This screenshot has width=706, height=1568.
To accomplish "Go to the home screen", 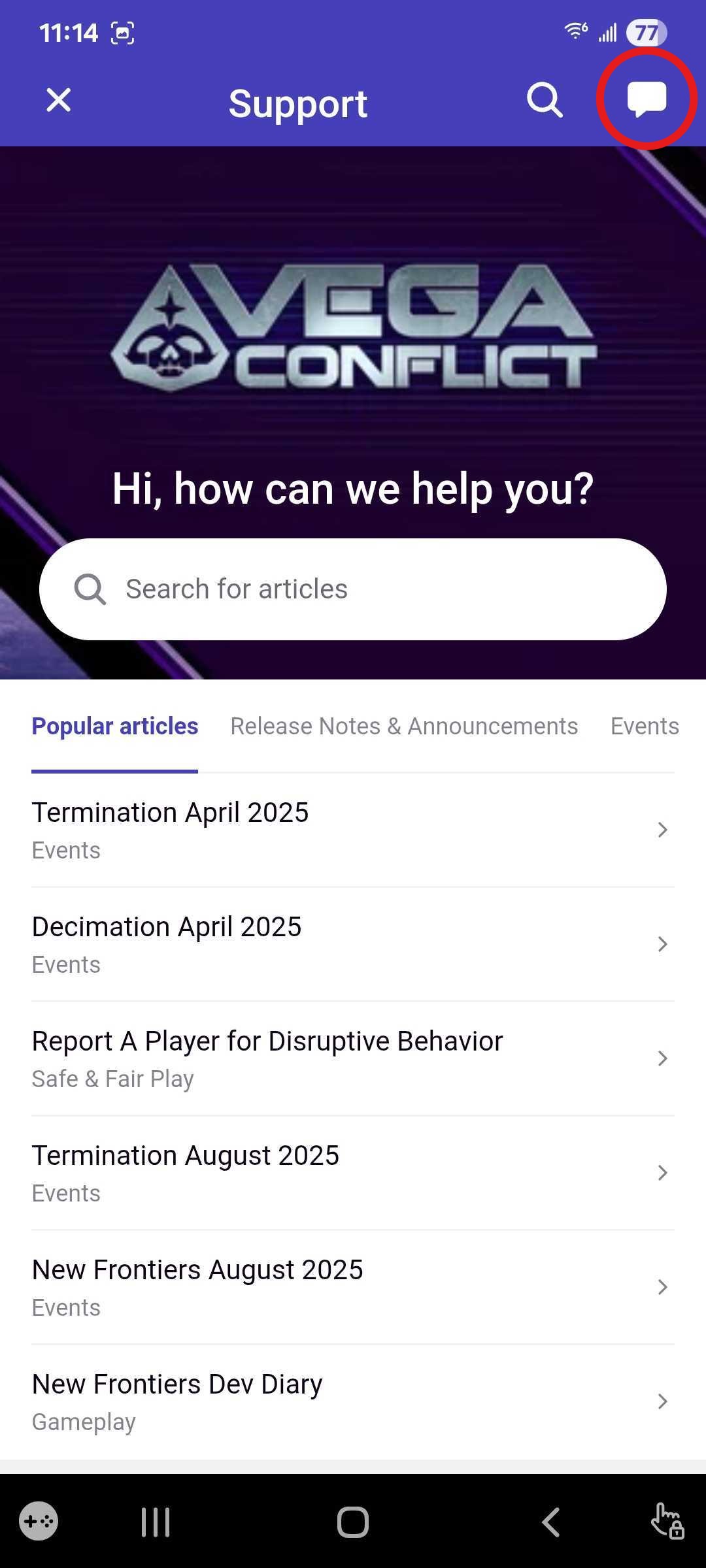I will pyautogui.click(x=353, y=1522).
